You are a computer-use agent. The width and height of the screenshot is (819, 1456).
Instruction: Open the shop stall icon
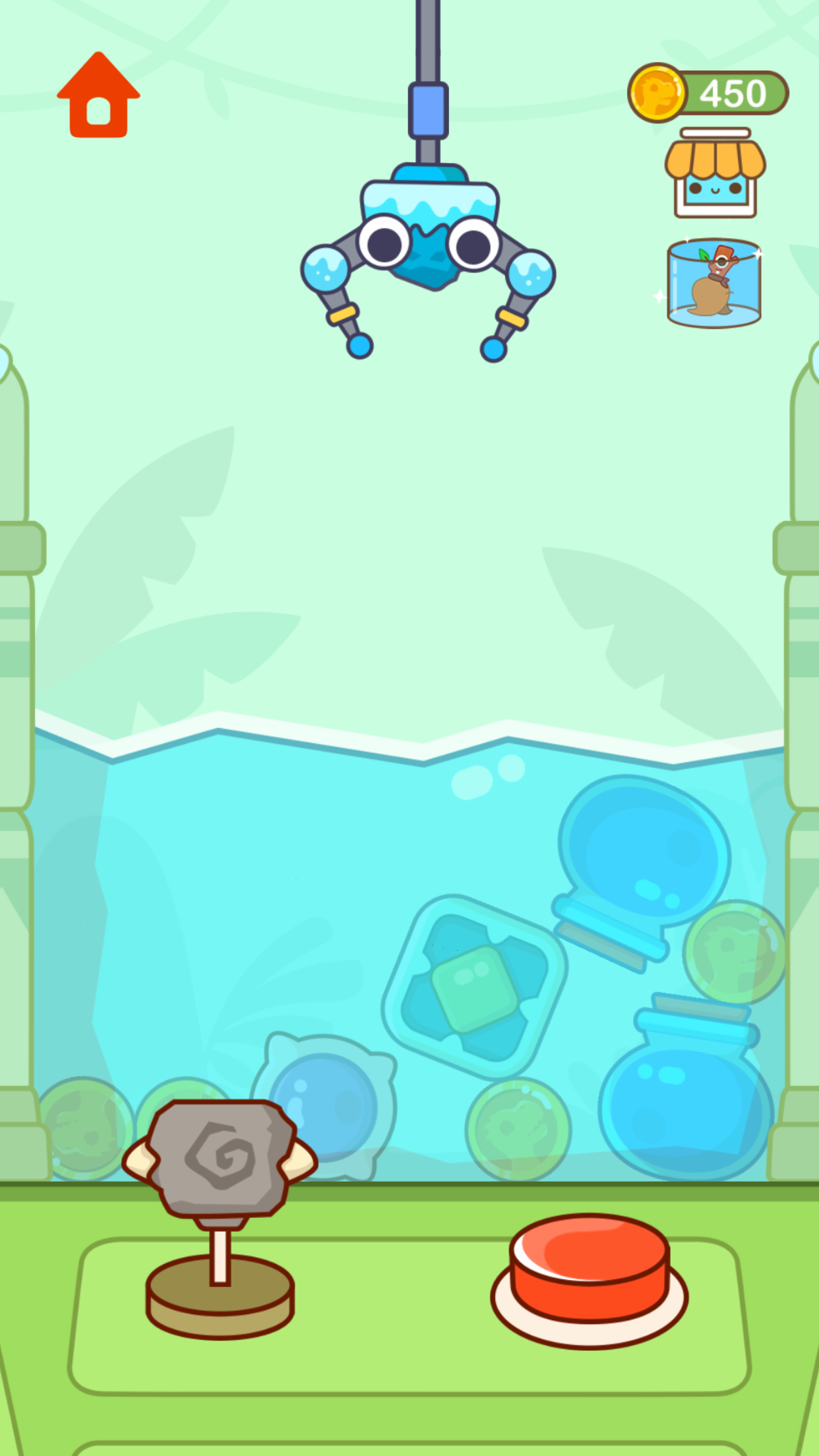tap(715, 173)
